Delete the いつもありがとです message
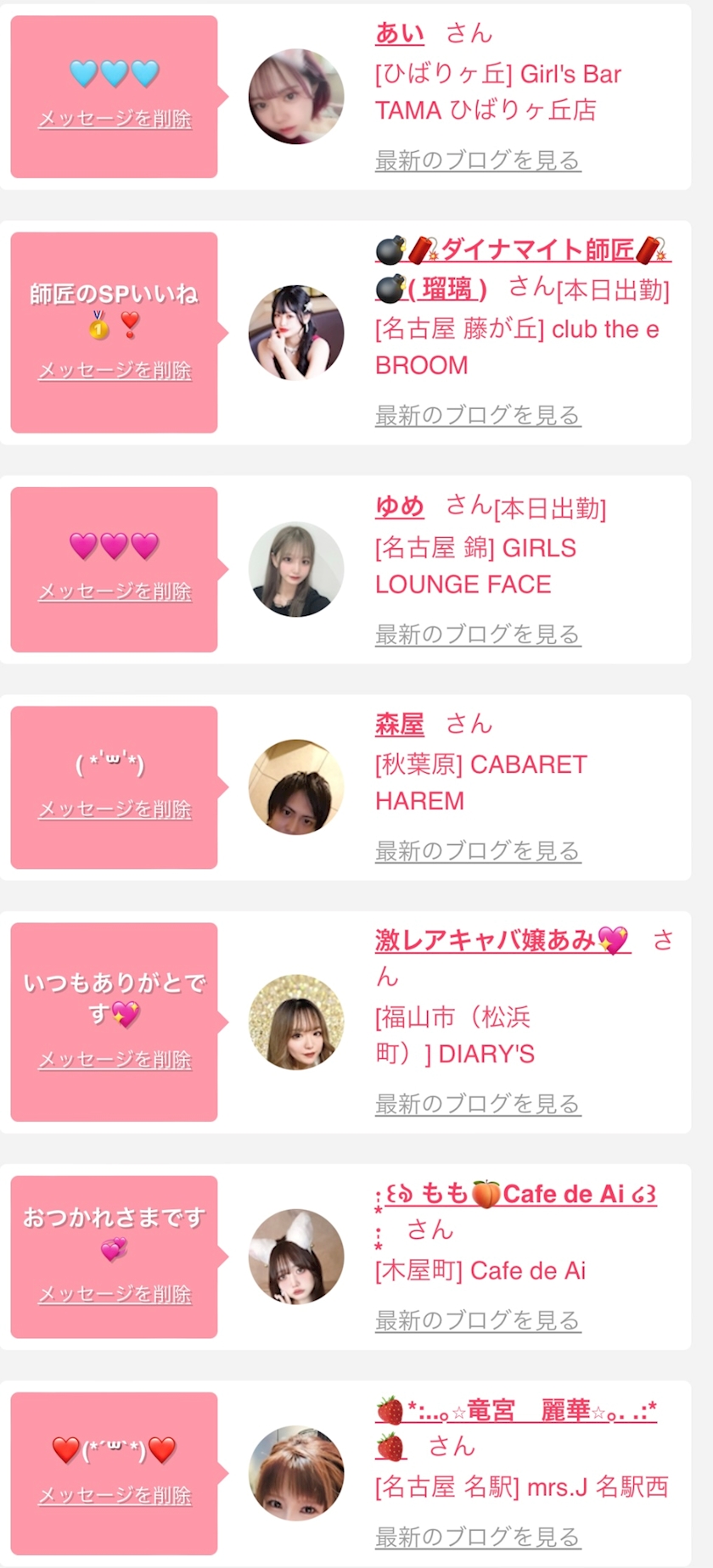 click(115, 1060)
